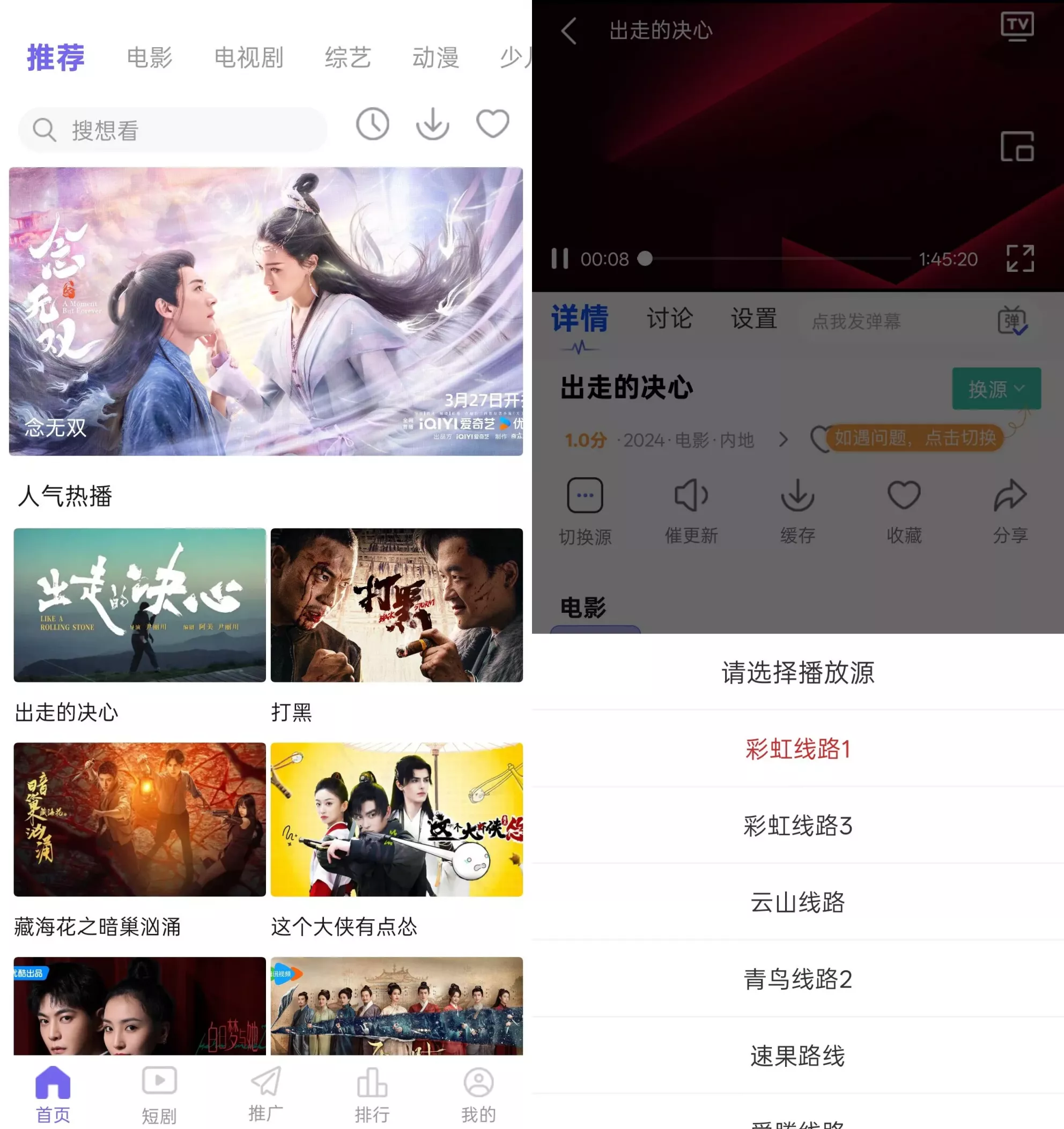Enter fullscreen video mode

point(1019,259)
